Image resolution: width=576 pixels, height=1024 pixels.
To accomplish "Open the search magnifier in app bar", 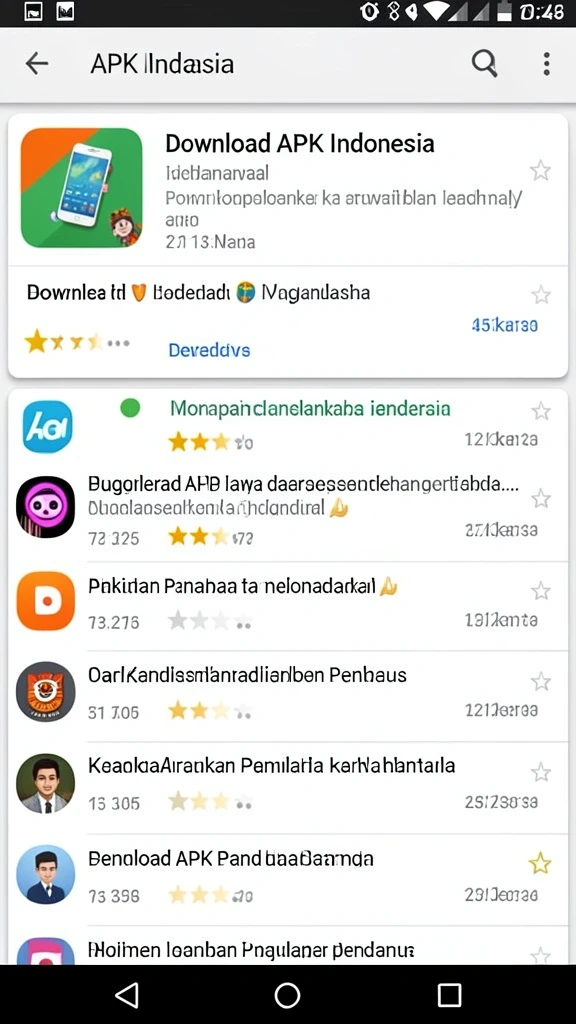I will tap(484, 63).
